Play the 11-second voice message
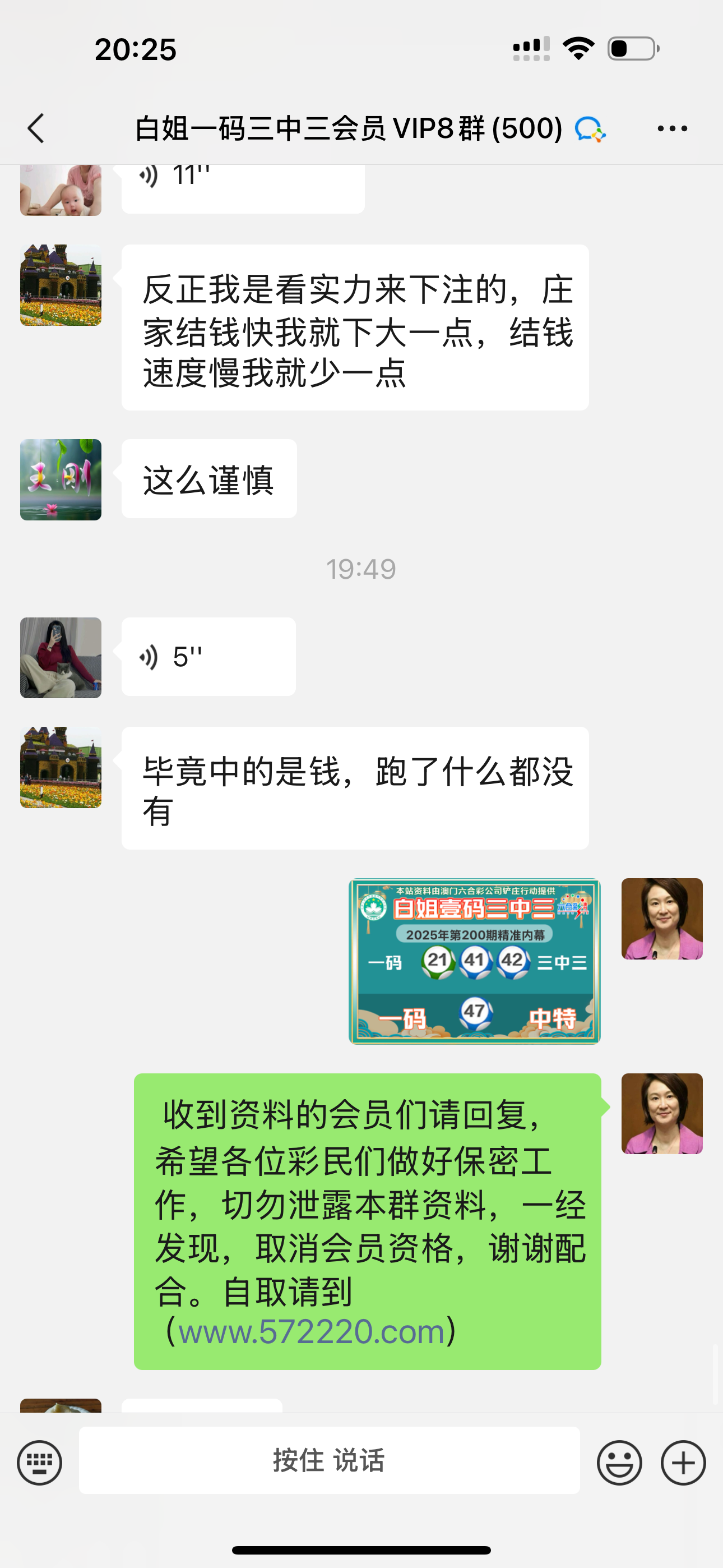 click(x=242, y=183)
